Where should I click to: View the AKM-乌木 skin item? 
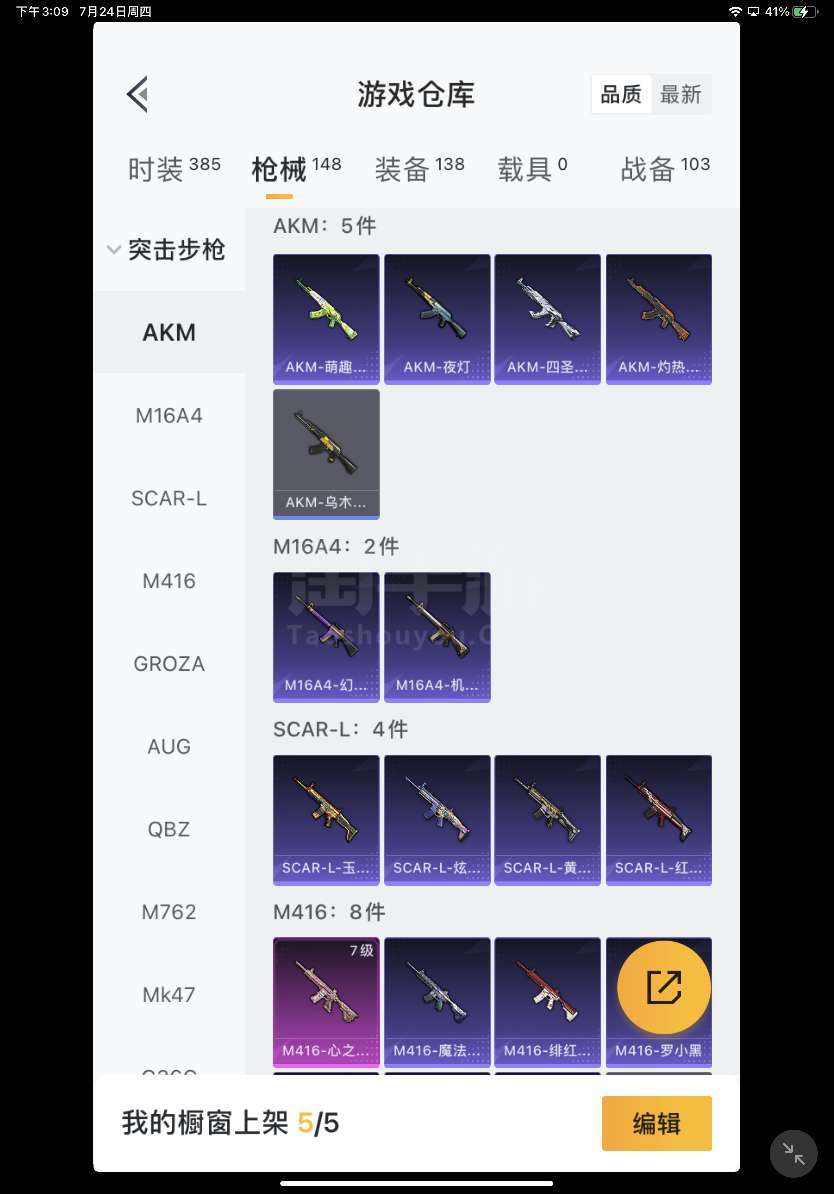point(326,453)
